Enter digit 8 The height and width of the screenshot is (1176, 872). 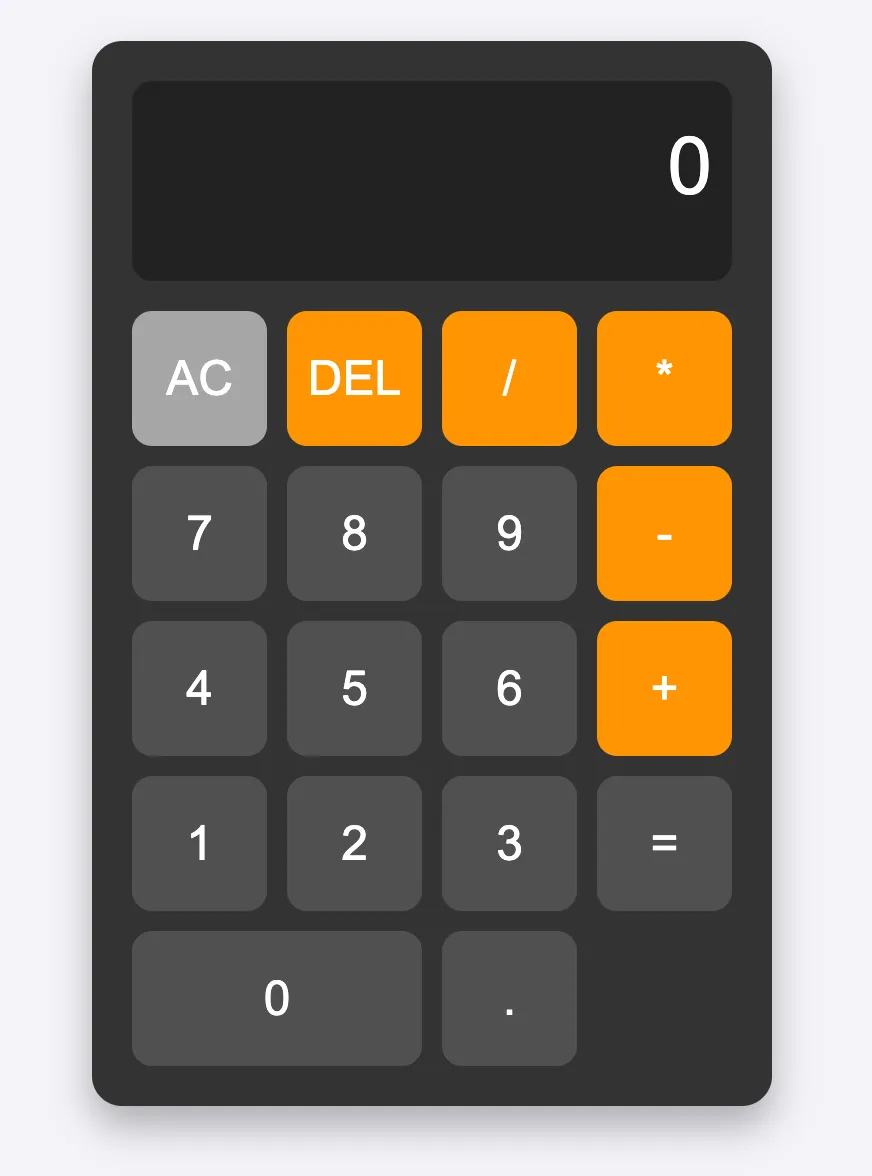click(x=354, y=533)
